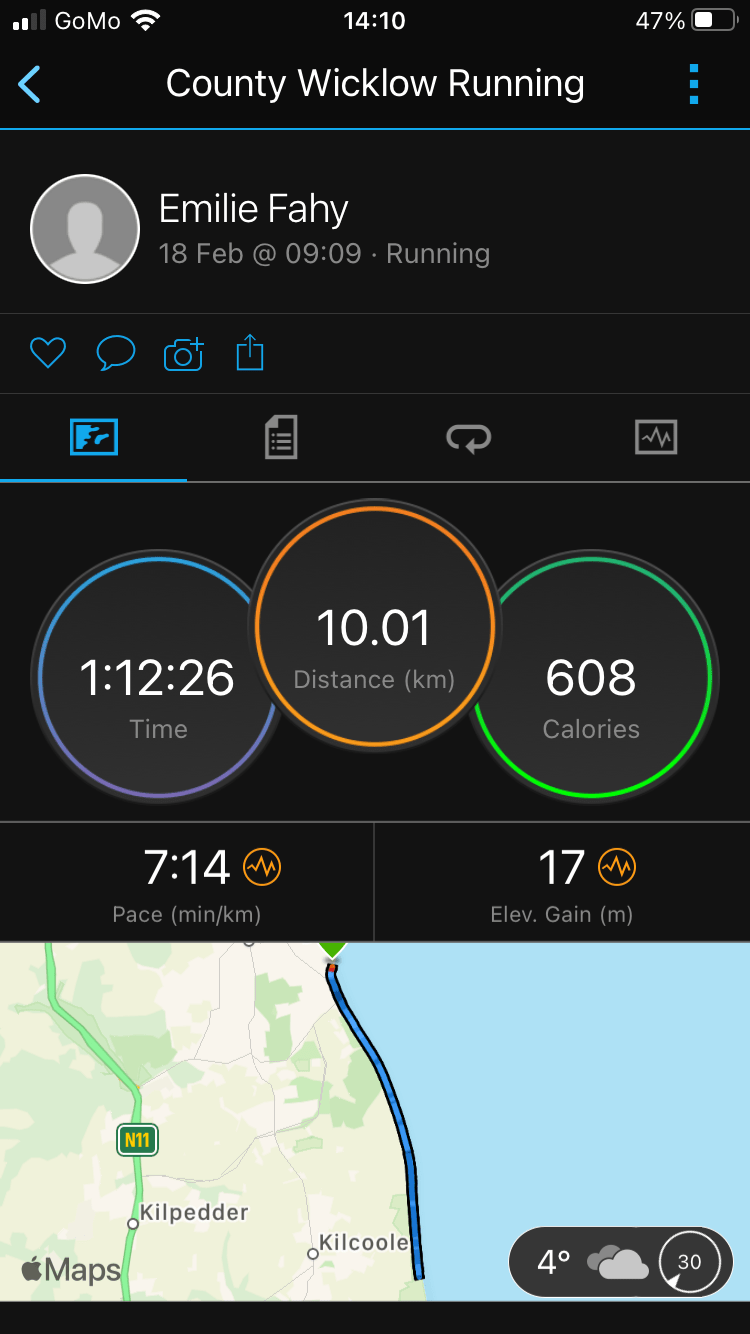The width and height of the screenshot is (750, 1334).
Task: Switch to the laps tab
Action: pyautogui.click(x=468, y=438)
